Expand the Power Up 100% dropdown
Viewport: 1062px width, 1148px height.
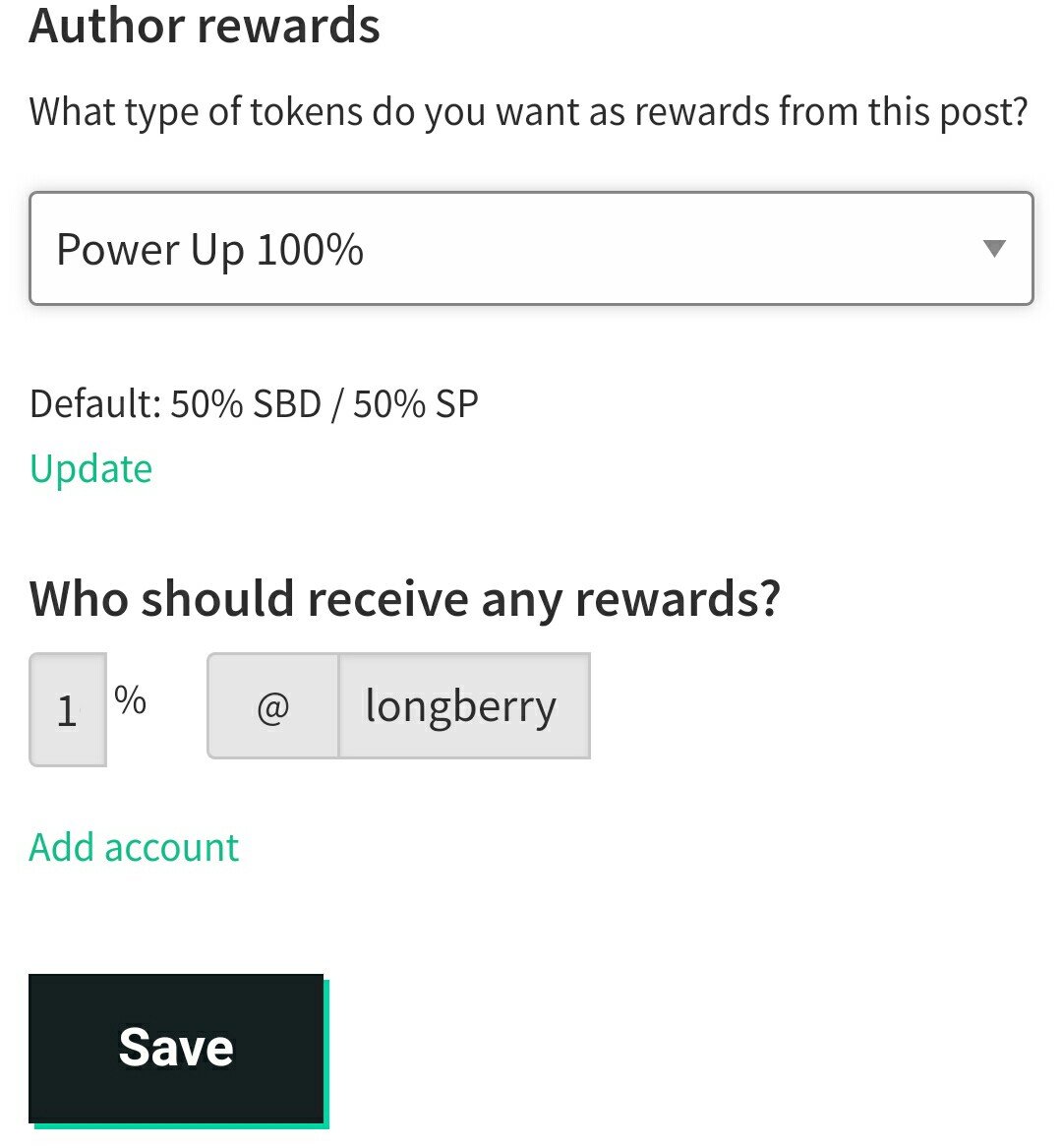click(x=531, y=249)
